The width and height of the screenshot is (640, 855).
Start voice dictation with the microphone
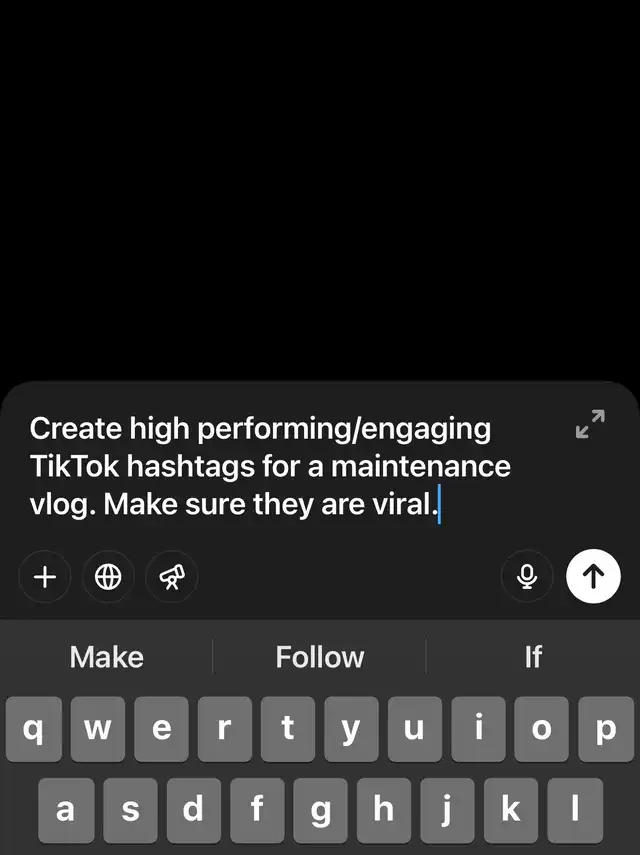tap(527, 577)
